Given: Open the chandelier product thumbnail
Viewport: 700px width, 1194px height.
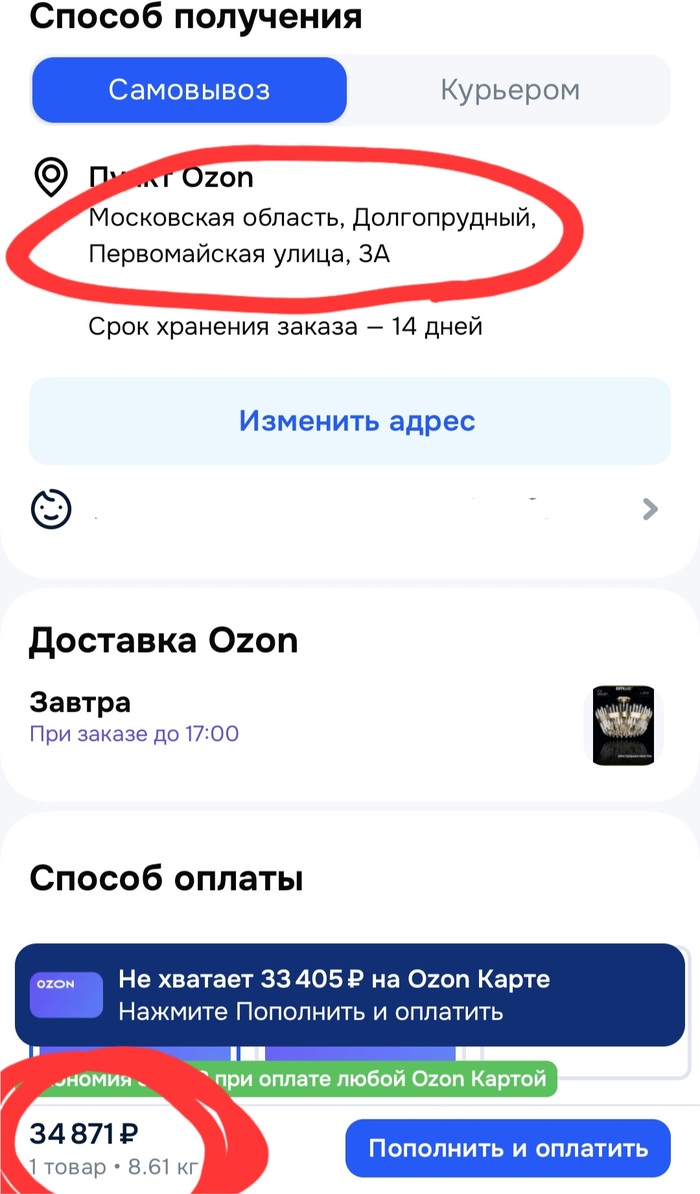Looking at the screenshot, I should [622, 726].
